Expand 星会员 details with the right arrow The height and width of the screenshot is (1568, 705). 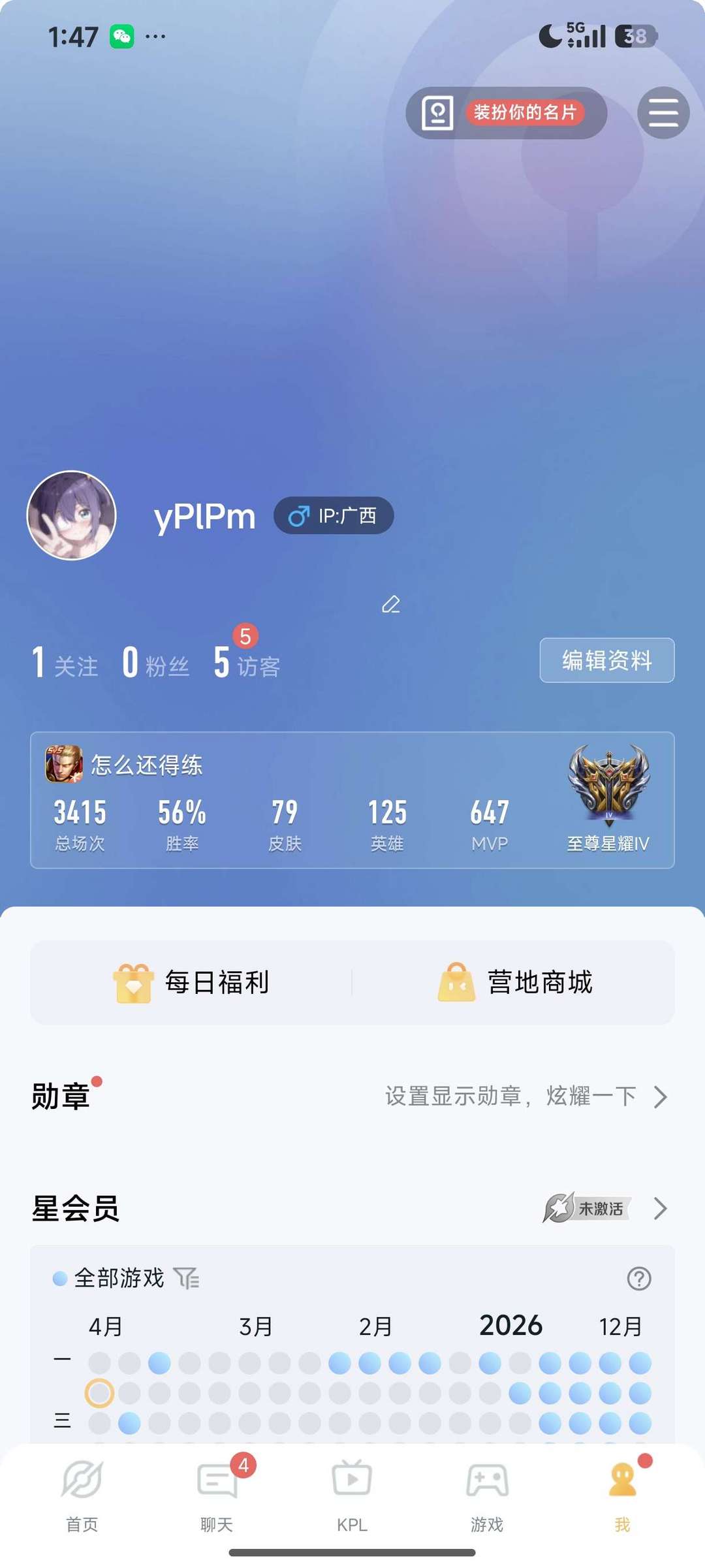point(661,1208)
